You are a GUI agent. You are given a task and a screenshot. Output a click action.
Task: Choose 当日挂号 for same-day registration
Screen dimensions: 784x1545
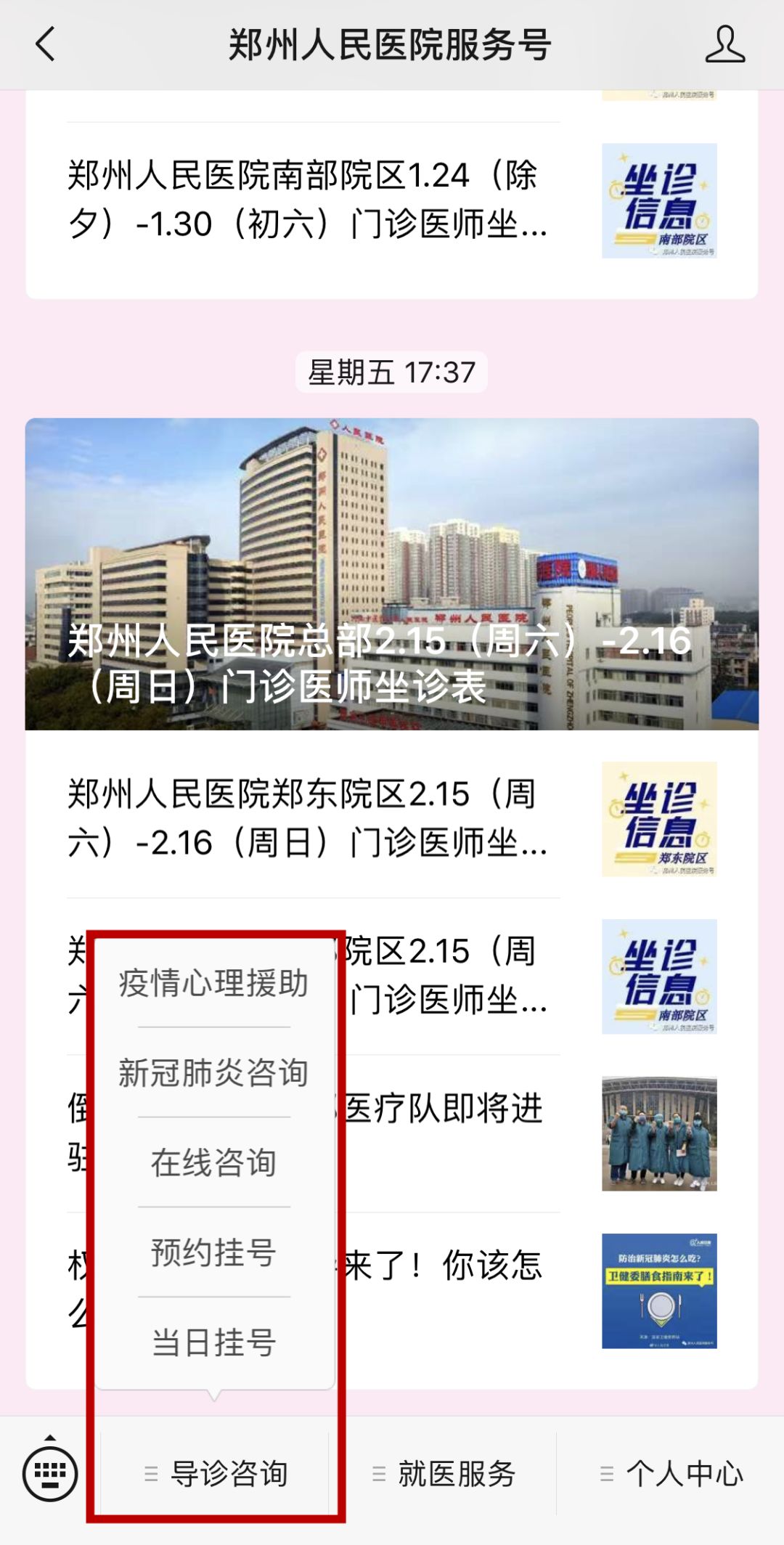213,1342
